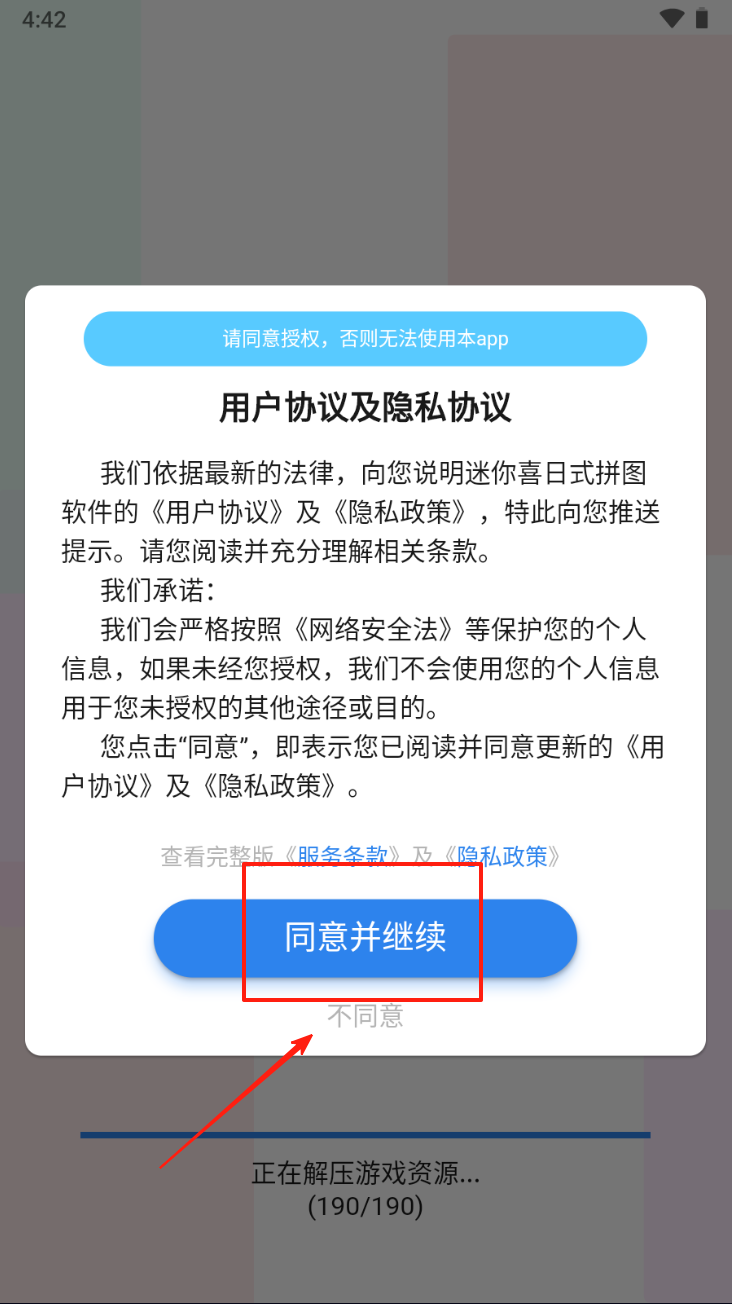
Task: Tap the 同意并继续 button
Action: 365,938
